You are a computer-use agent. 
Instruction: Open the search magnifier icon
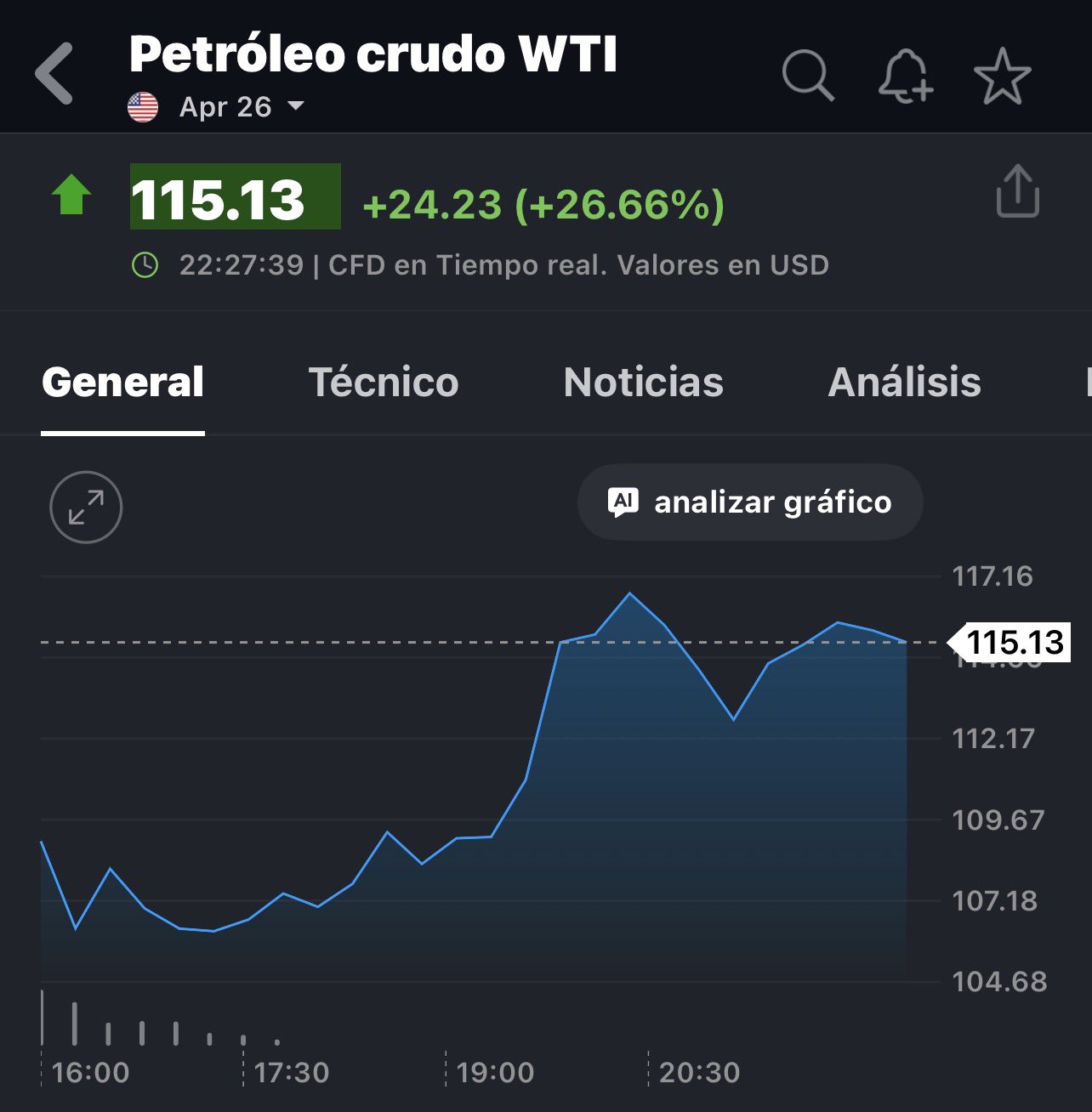[x=807, y=76]
